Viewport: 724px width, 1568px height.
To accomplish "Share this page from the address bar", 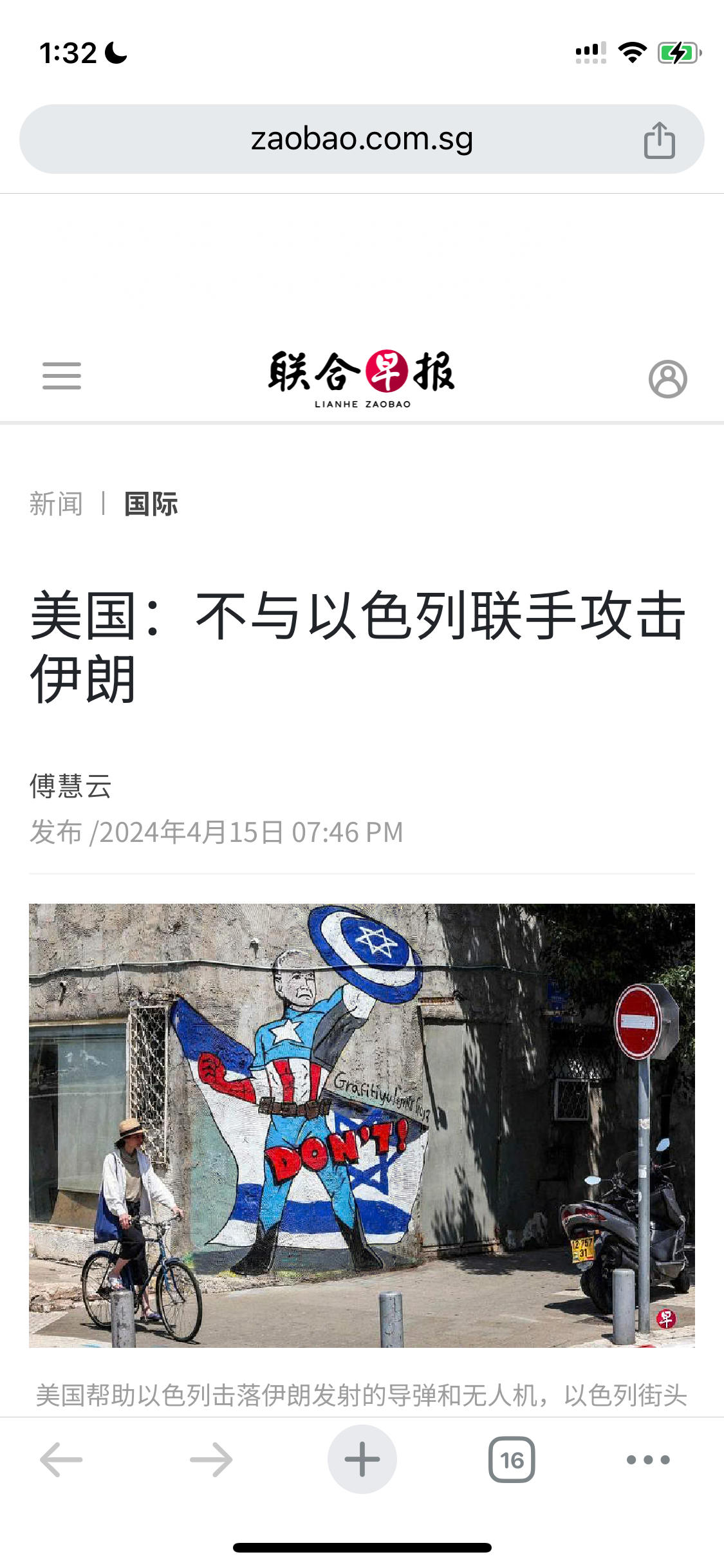I will click(659, 140).
